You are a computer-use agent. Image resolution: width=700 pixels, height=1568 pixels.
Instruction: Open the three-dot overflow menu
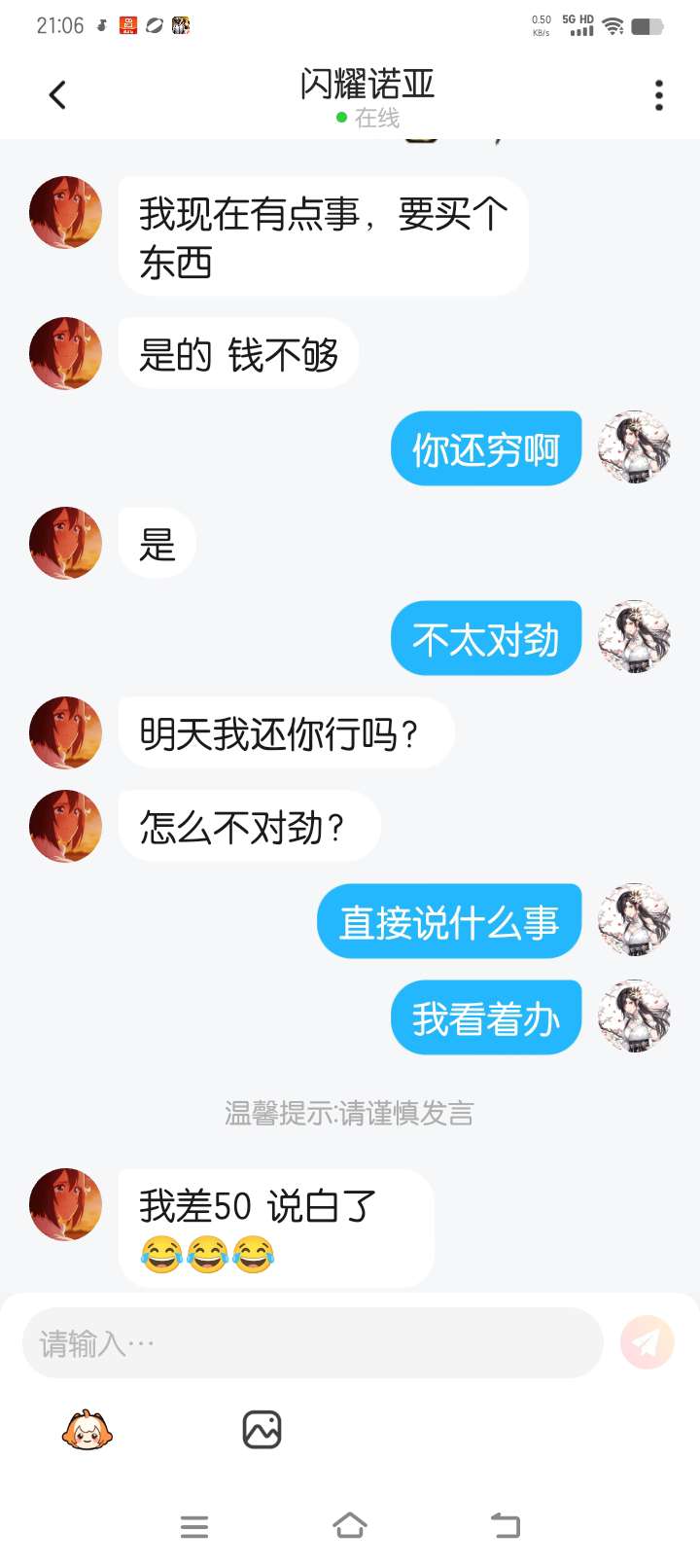pos(658,95)
